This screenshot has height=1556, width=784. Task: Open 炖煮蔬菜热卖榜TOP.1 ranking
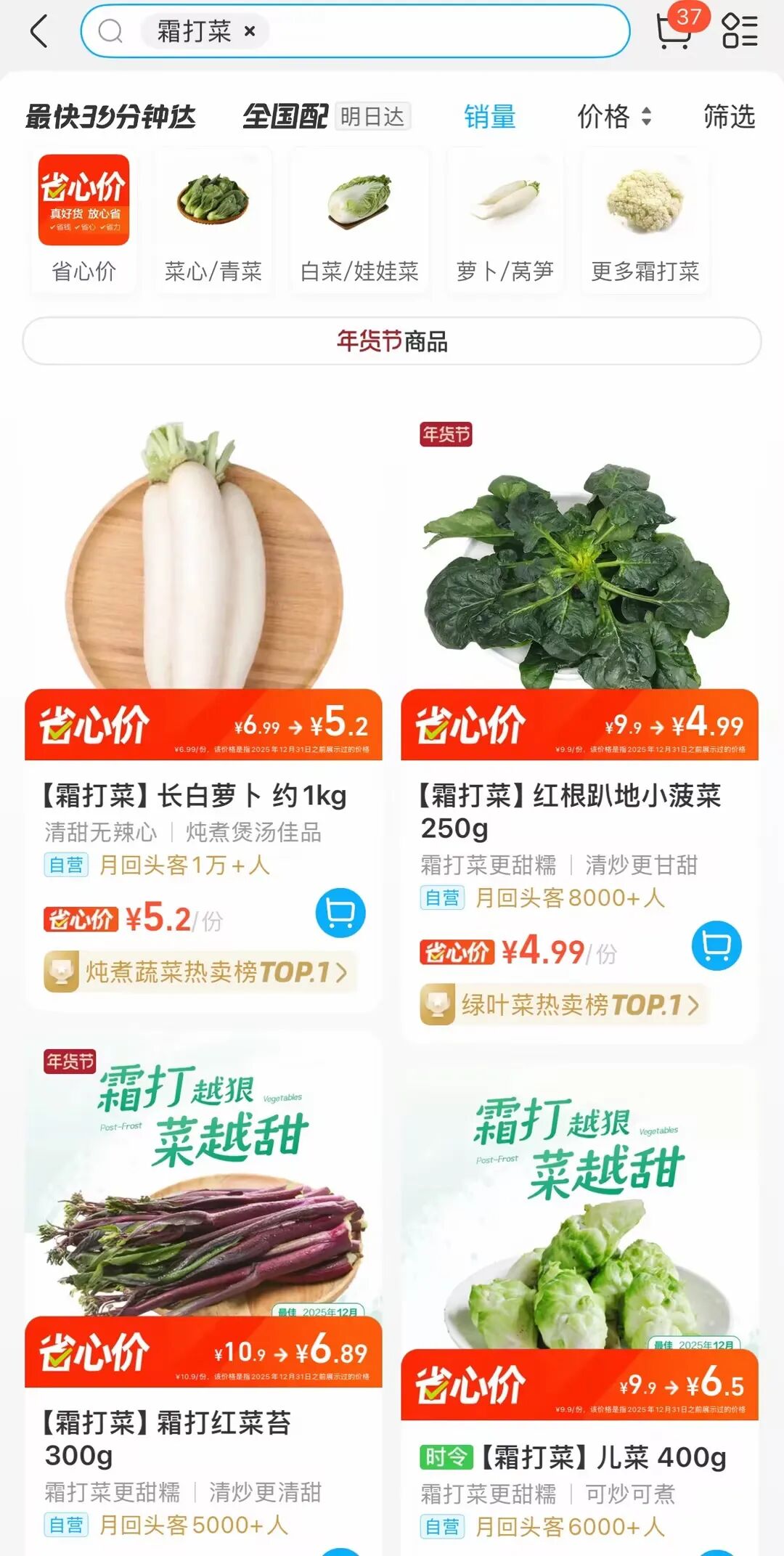click(200, 972)
